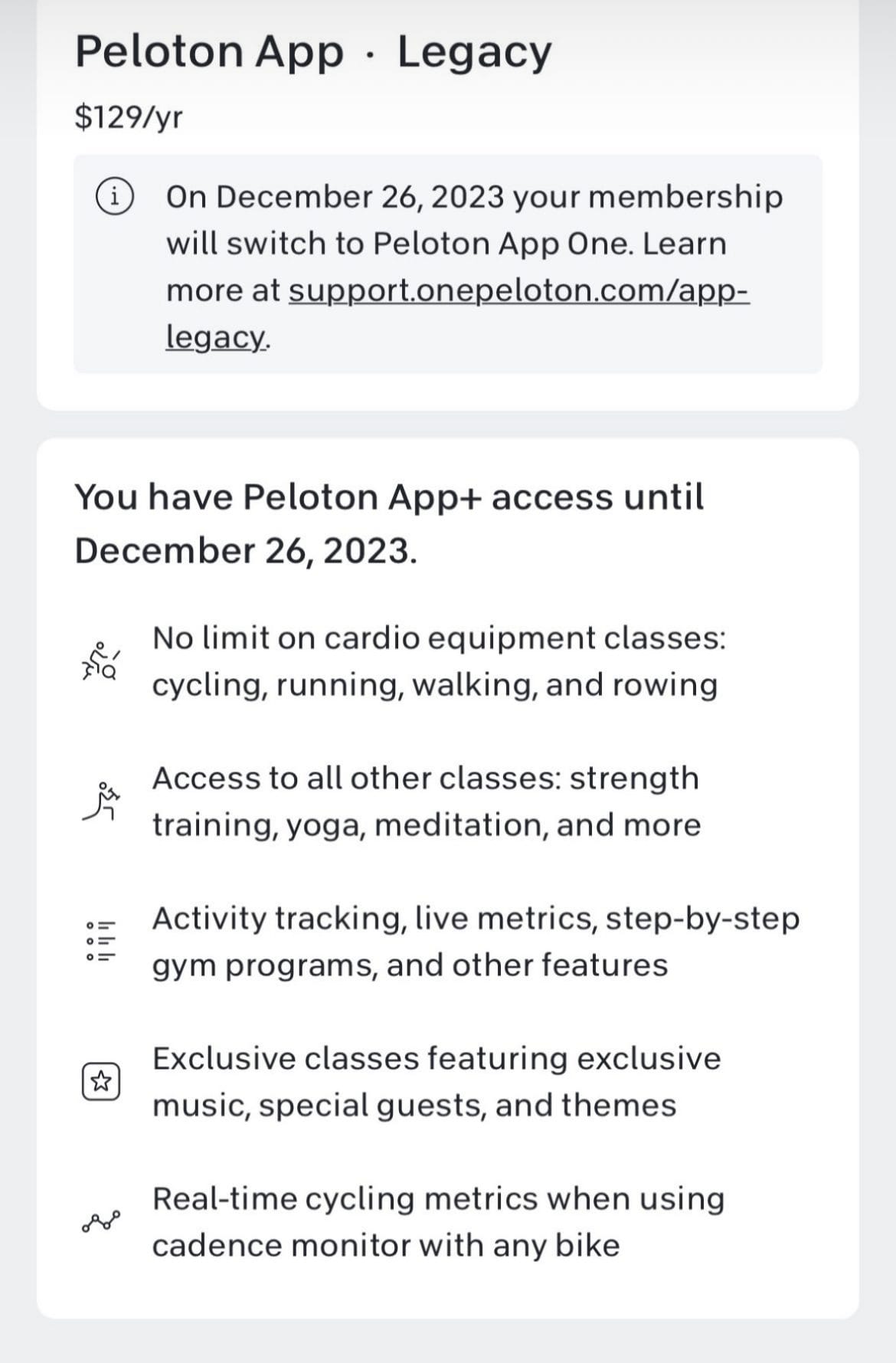Click the $129/yr price label

(x=126, y=116)
